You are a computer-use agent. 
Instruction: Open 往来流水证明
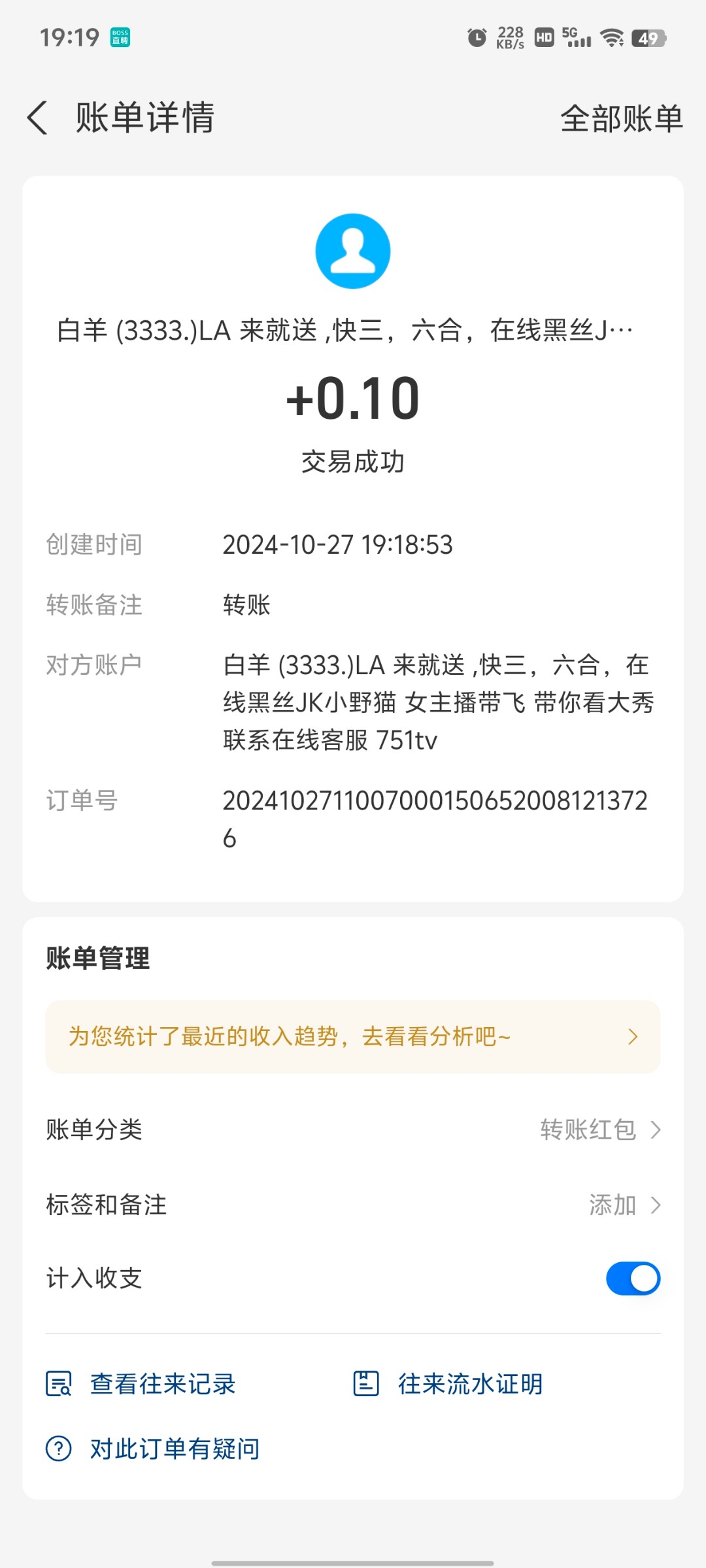pyautogui.click(x=448, y=1384)
